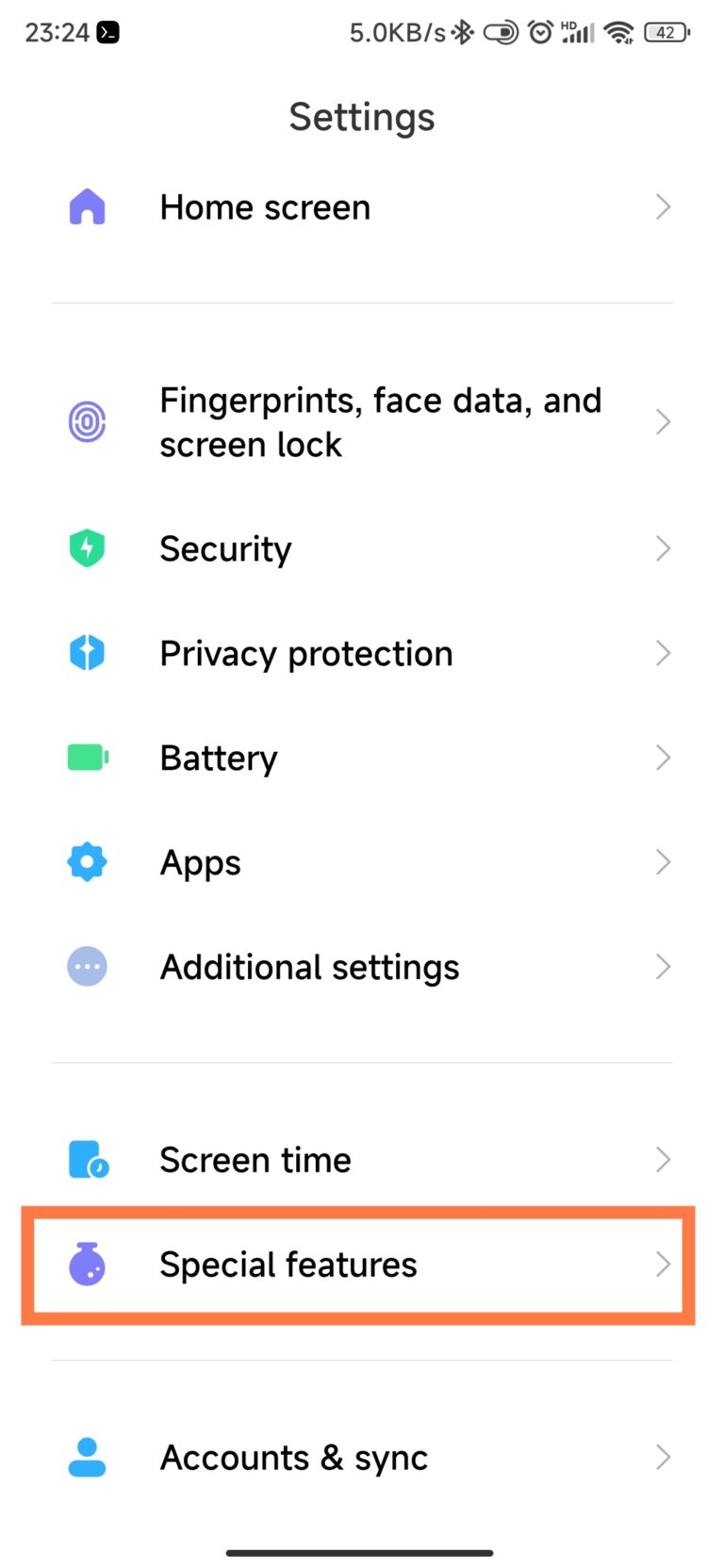The height and width of the screenshot is (1568, 724).
Task: Open Additional settings
Action: [362, 967]
